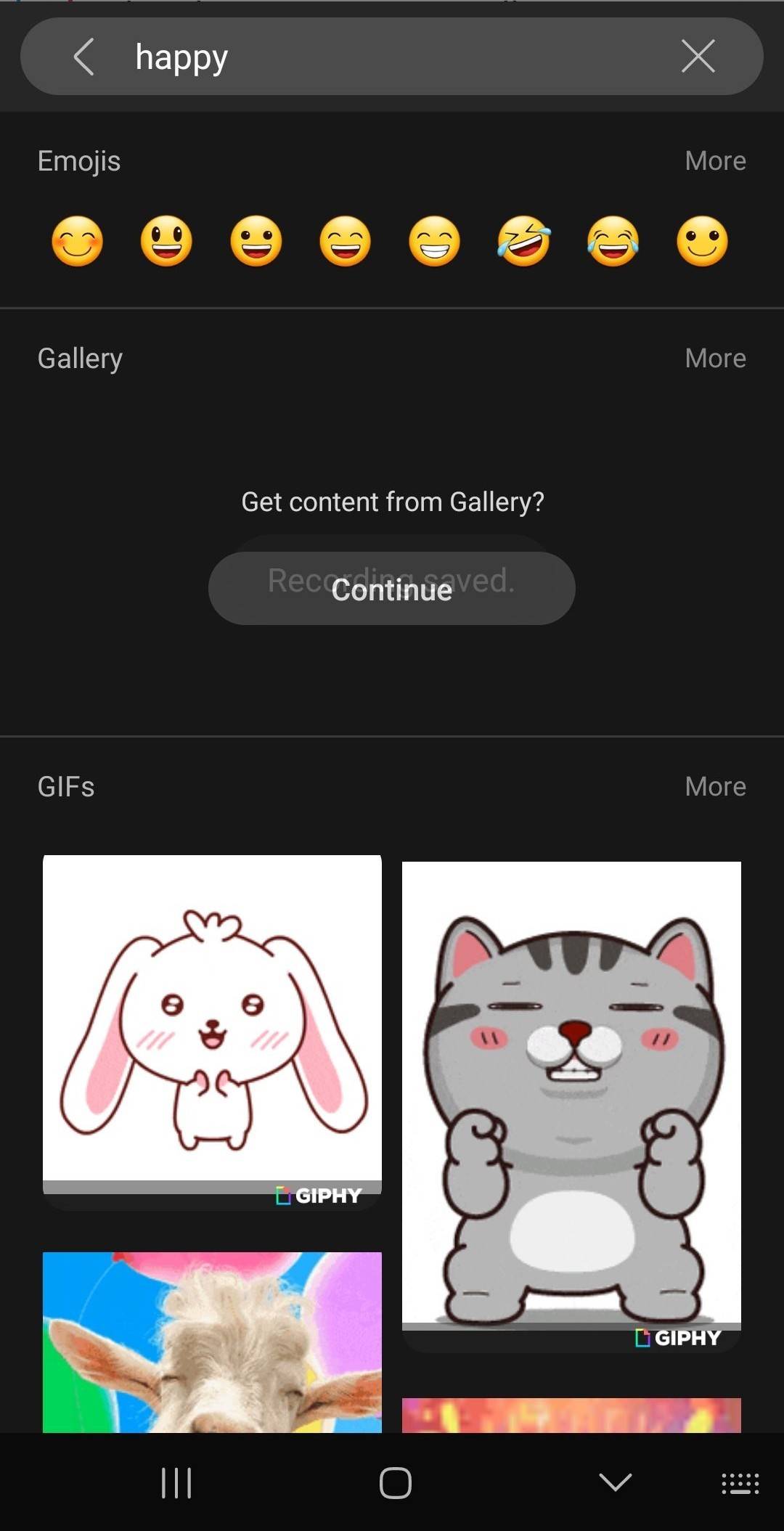This screenshot has height=1531, width=784.
Task: Insert the tears of joy emoji
Action: pyautogui.click(x=613, y=242)
